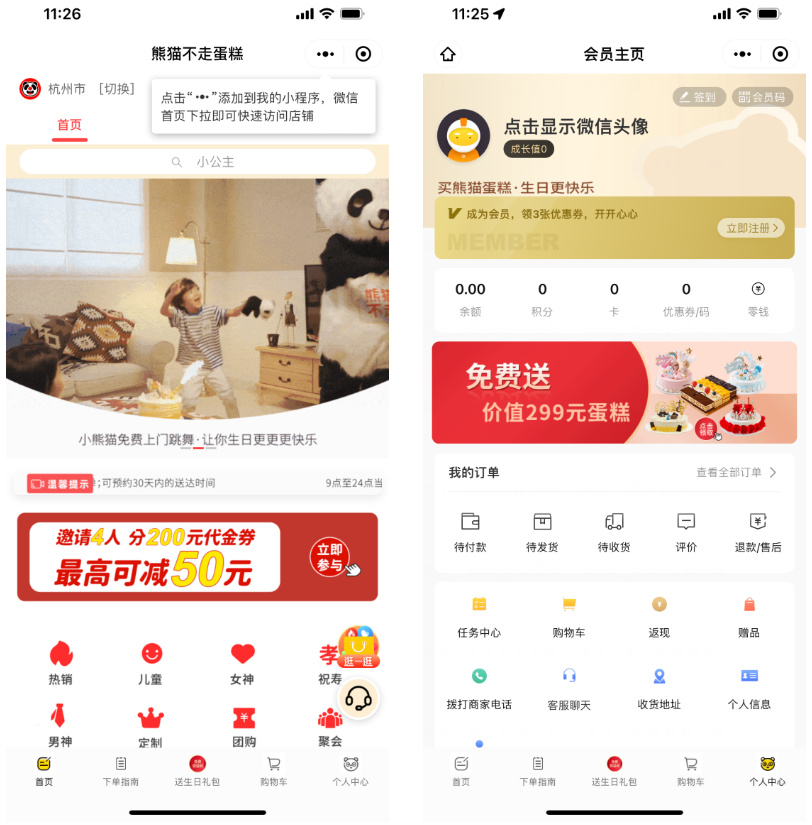The width and height of the screenshot is (812, 825).
Task: Open 收货地址 delivery addresses
Action: coord(659,688)
